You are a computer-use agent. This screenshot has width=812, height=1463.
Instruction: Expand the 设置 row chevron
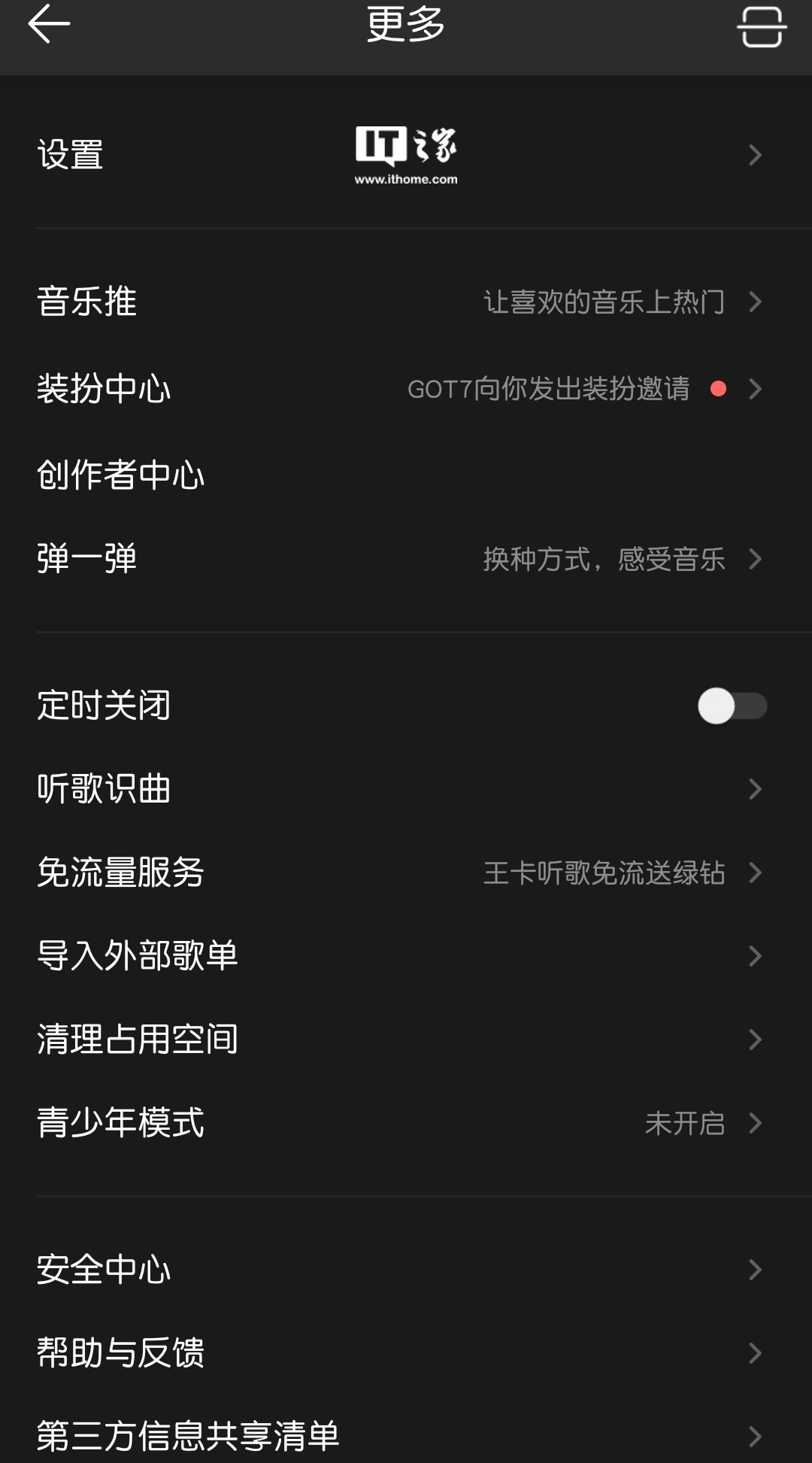[756, 154]
